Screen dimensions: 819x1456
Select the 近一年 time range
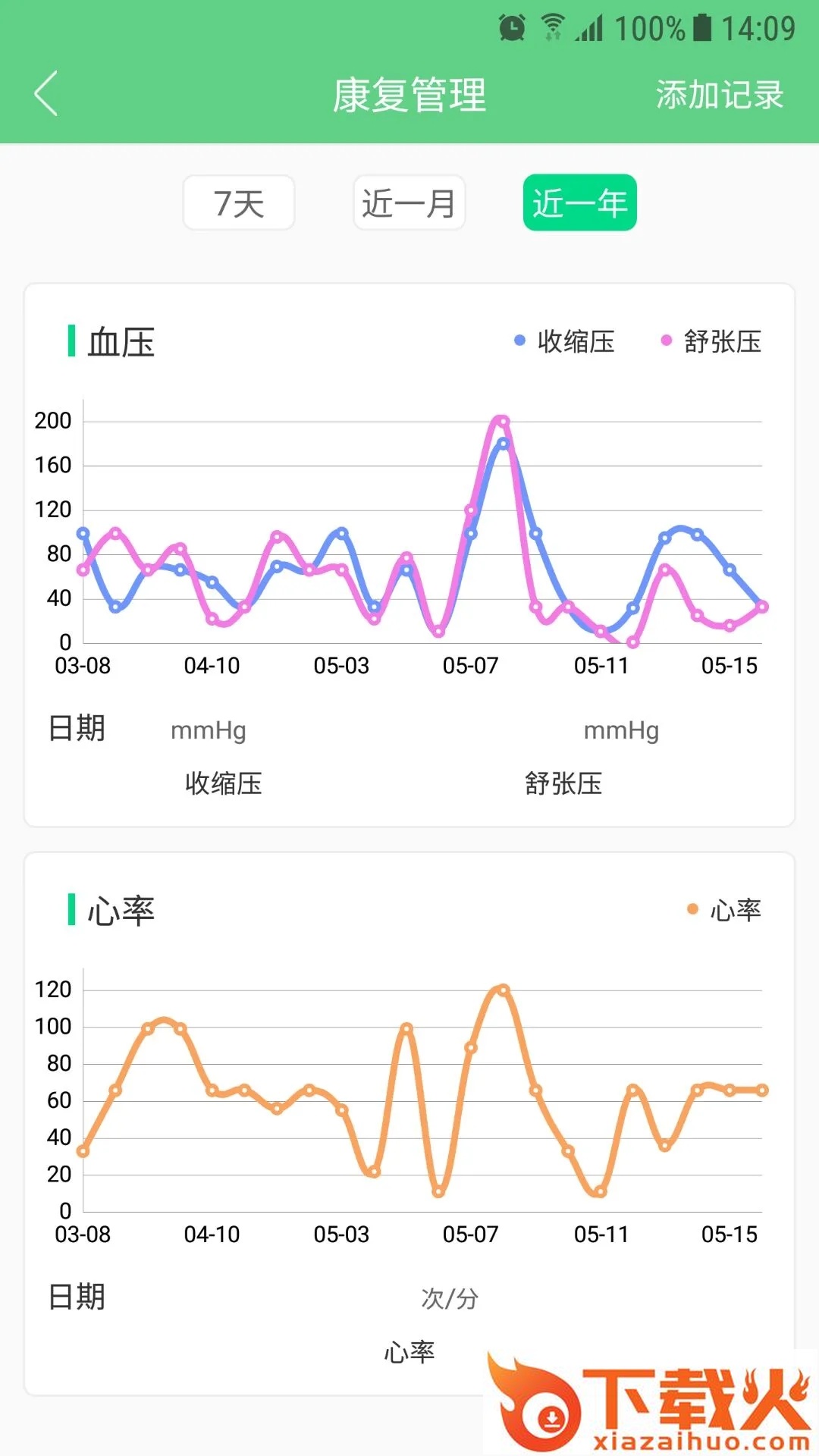tap(579, 202)
